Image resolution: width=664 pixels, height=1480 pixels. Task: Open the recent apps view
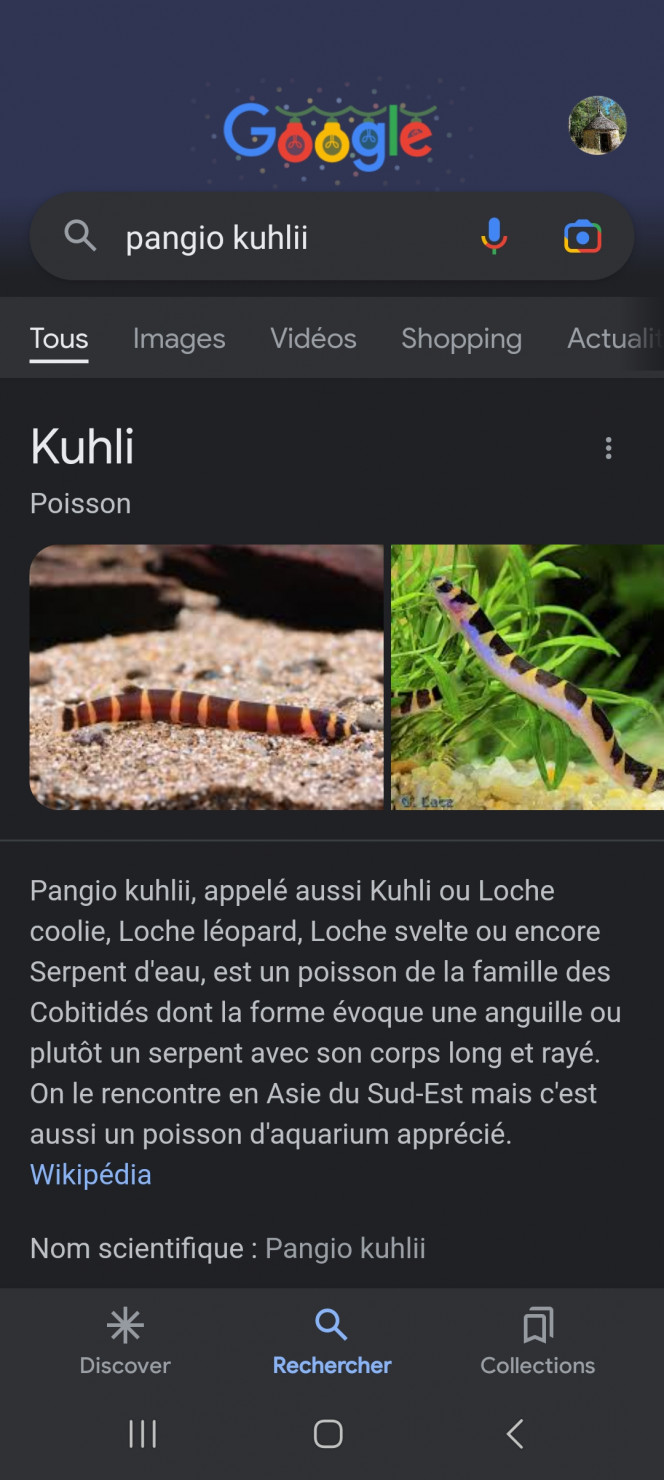143,1434
